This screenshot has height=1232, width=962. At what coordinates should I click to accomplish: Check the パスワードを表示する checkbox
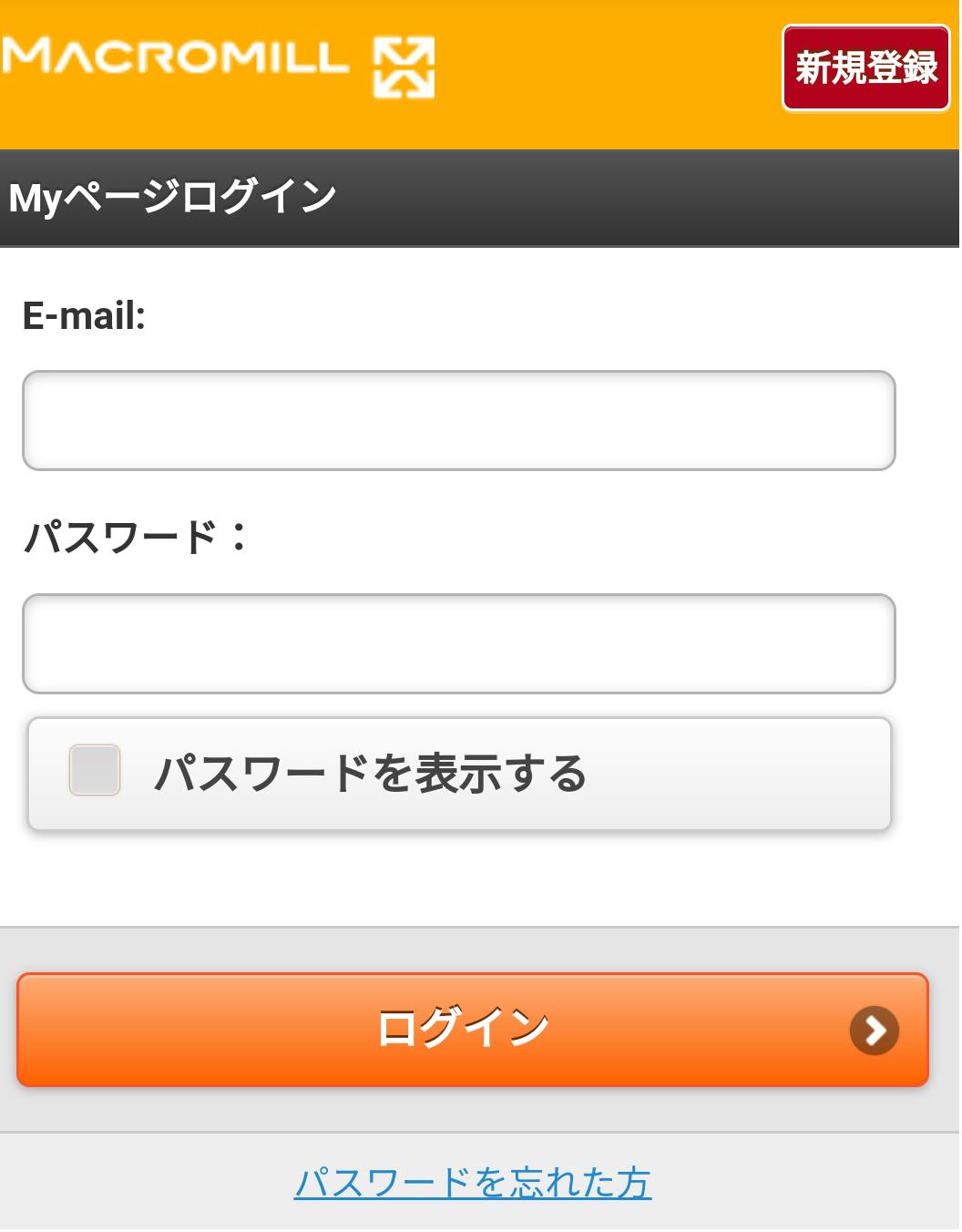[x=95, y=770]
